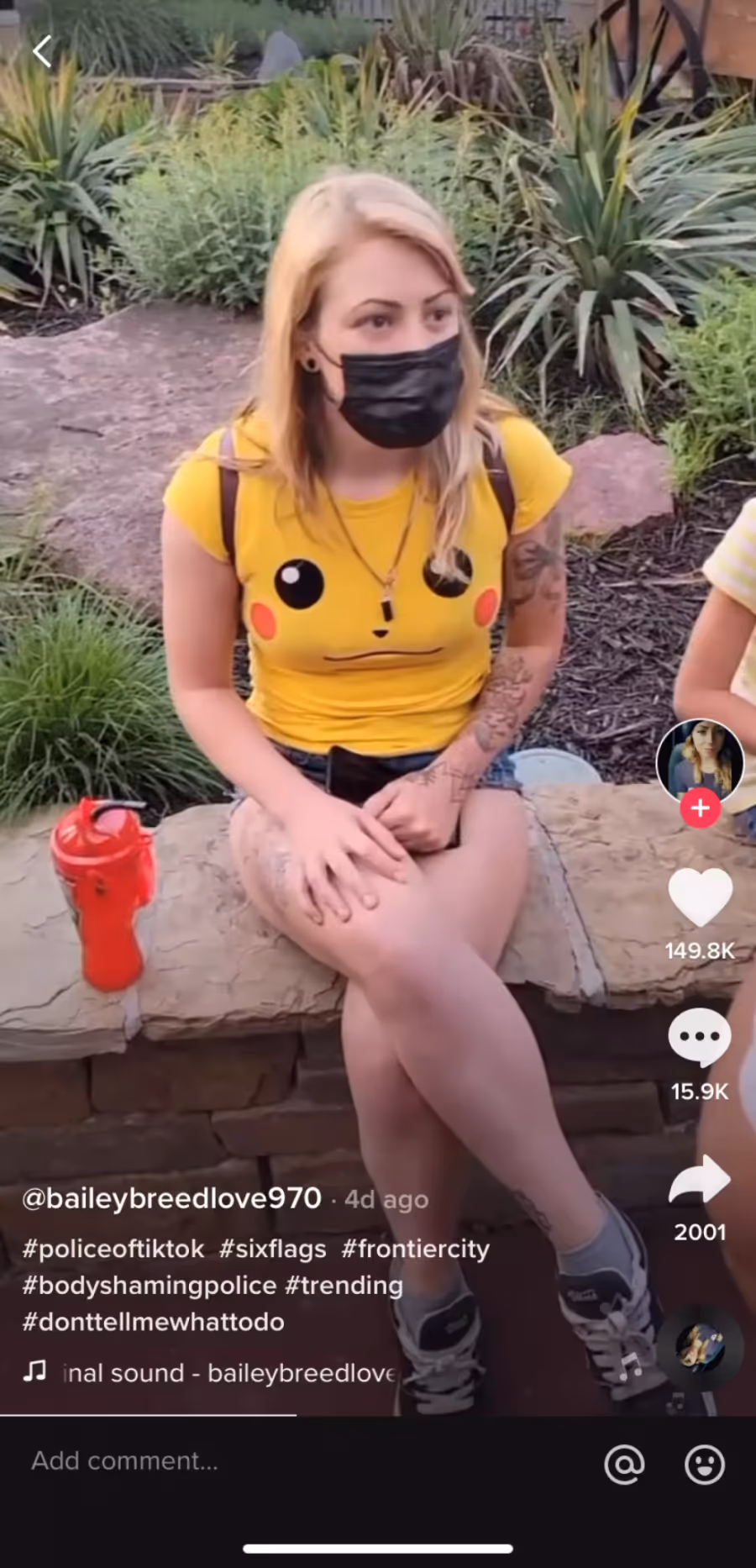Open the #trending hashtag
Image resolution: width=756 pixels, height=1568 pixels.
[x=344, y=1286]
